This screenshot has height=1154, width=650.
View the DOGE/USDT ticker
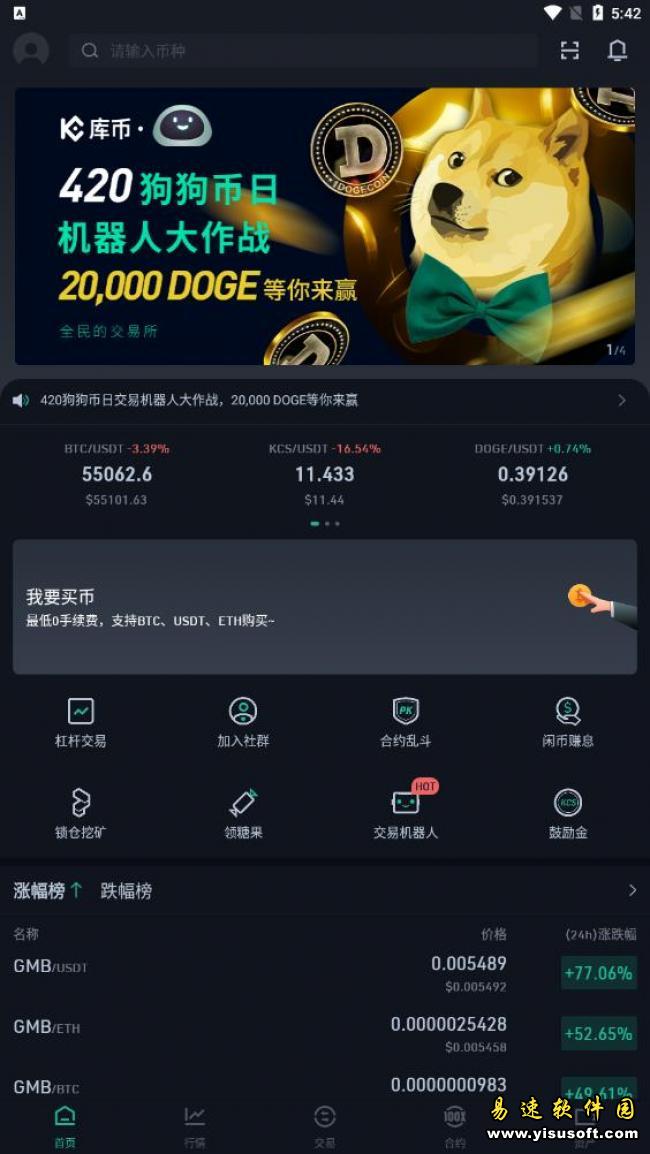(532, 475)
